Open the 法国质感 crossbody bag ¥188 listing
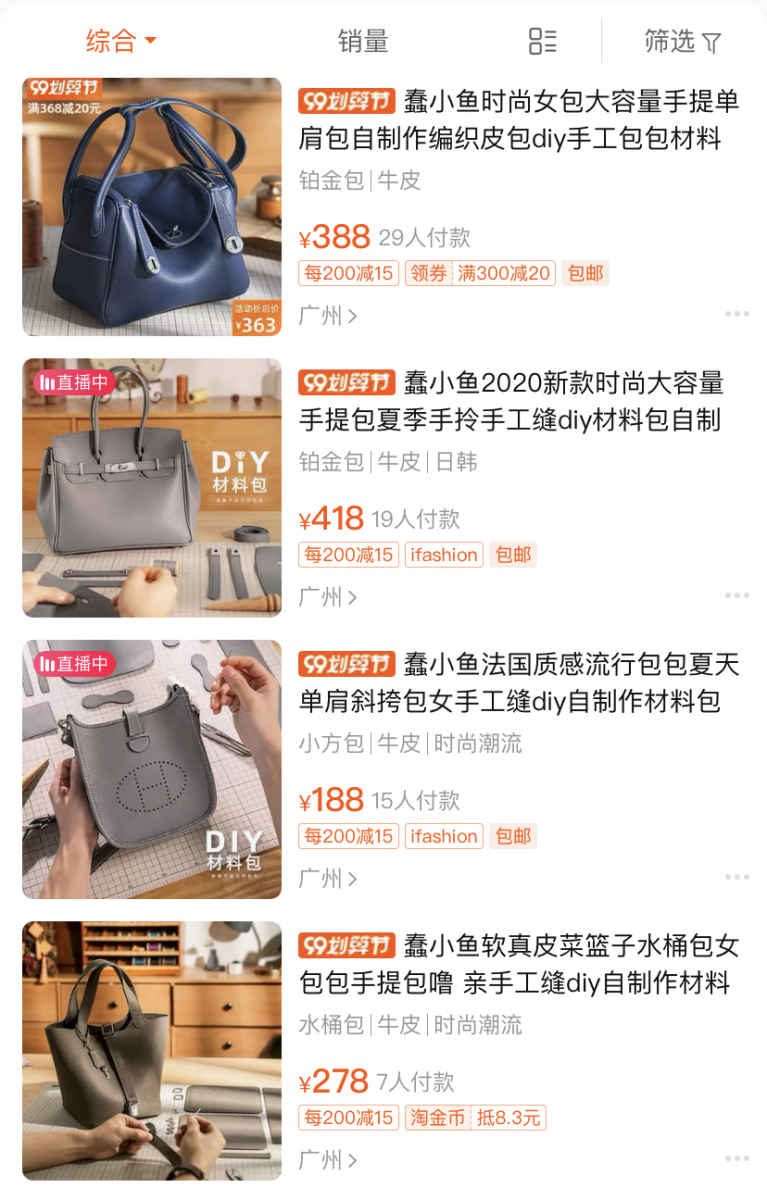Image resolution: width=767 pixels, height=1200 pixels. pyautogui.click(x=152, y=769)
